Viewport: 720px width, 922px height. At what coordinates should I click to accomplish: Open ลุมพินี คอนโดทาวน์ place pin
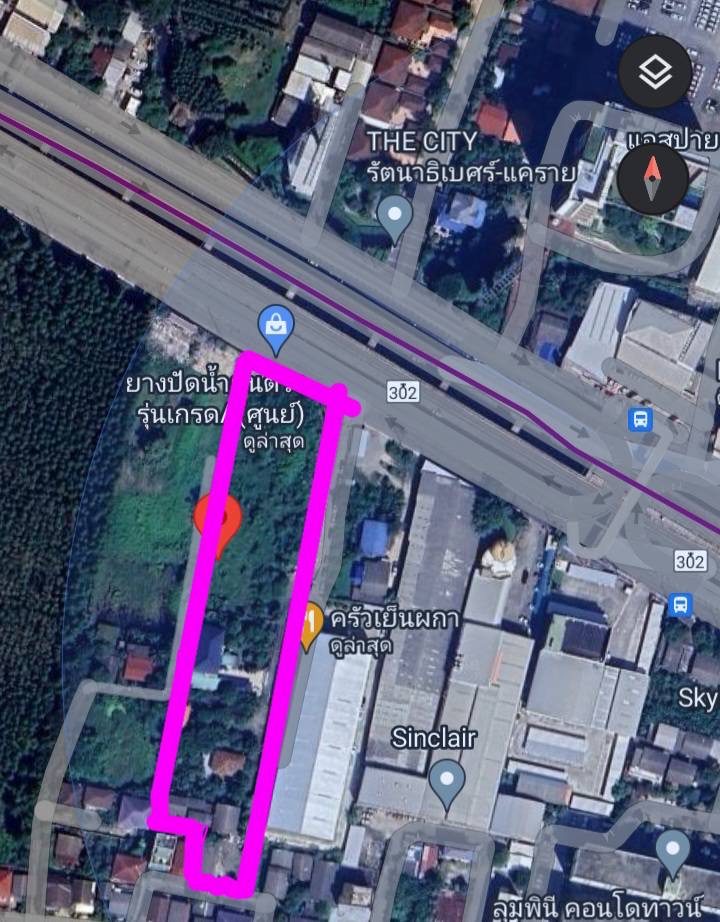coord(673,850)
